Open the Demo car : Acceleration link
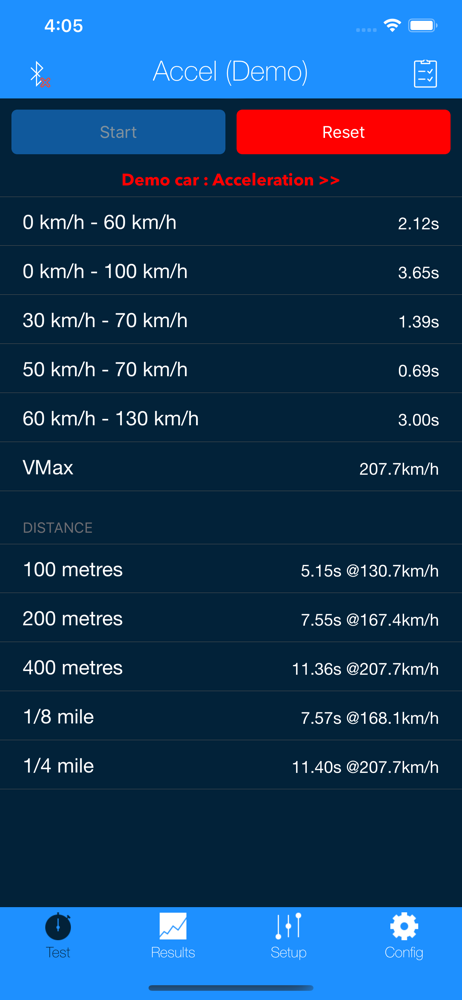The height and width of the screenshot is (1000, 462). (x=230, y=180)
